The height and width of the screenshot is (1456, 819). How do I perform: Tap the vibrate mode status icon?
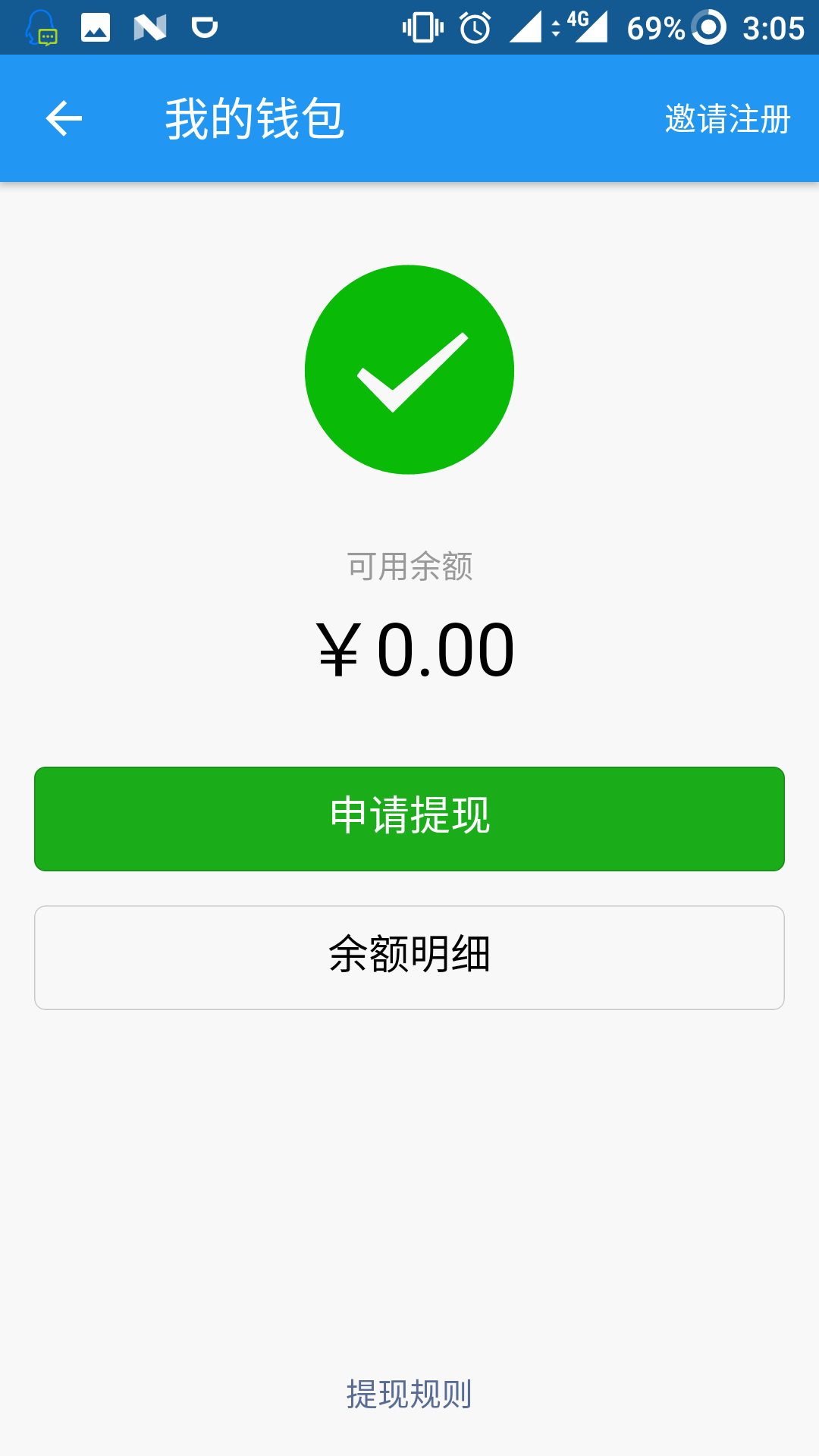[421, 27]
